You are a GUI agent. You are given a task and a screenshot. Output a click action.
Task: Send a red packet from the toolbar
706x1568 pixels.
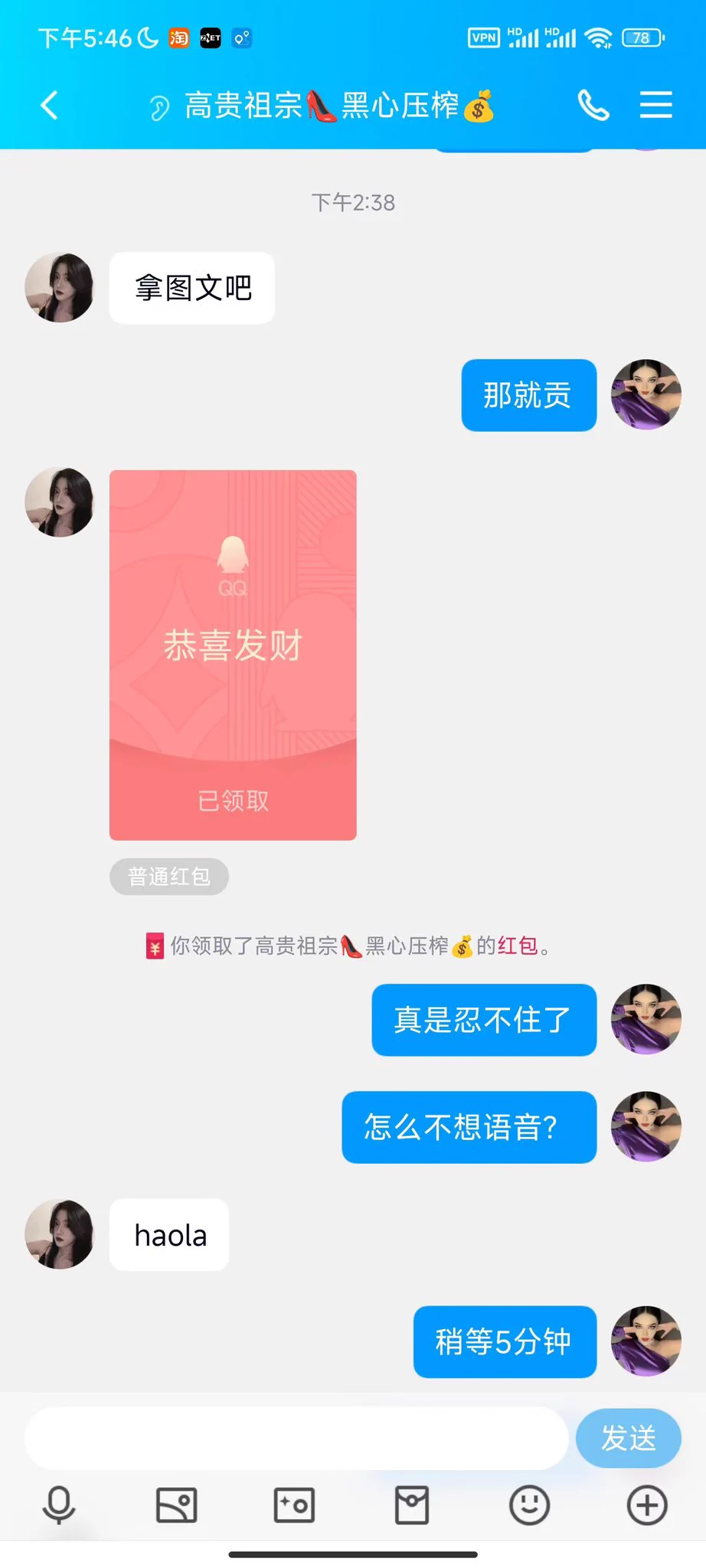pos(412,1505)
